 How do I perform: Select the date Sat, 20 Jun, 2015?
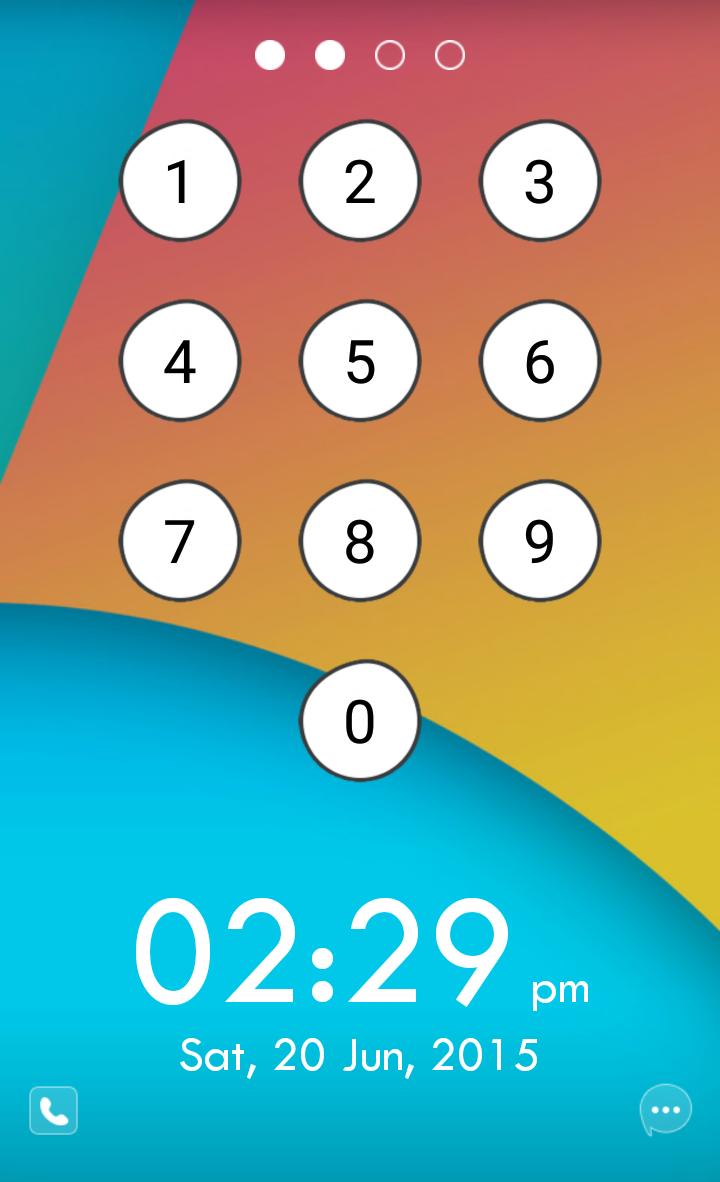click(360, 1053)
